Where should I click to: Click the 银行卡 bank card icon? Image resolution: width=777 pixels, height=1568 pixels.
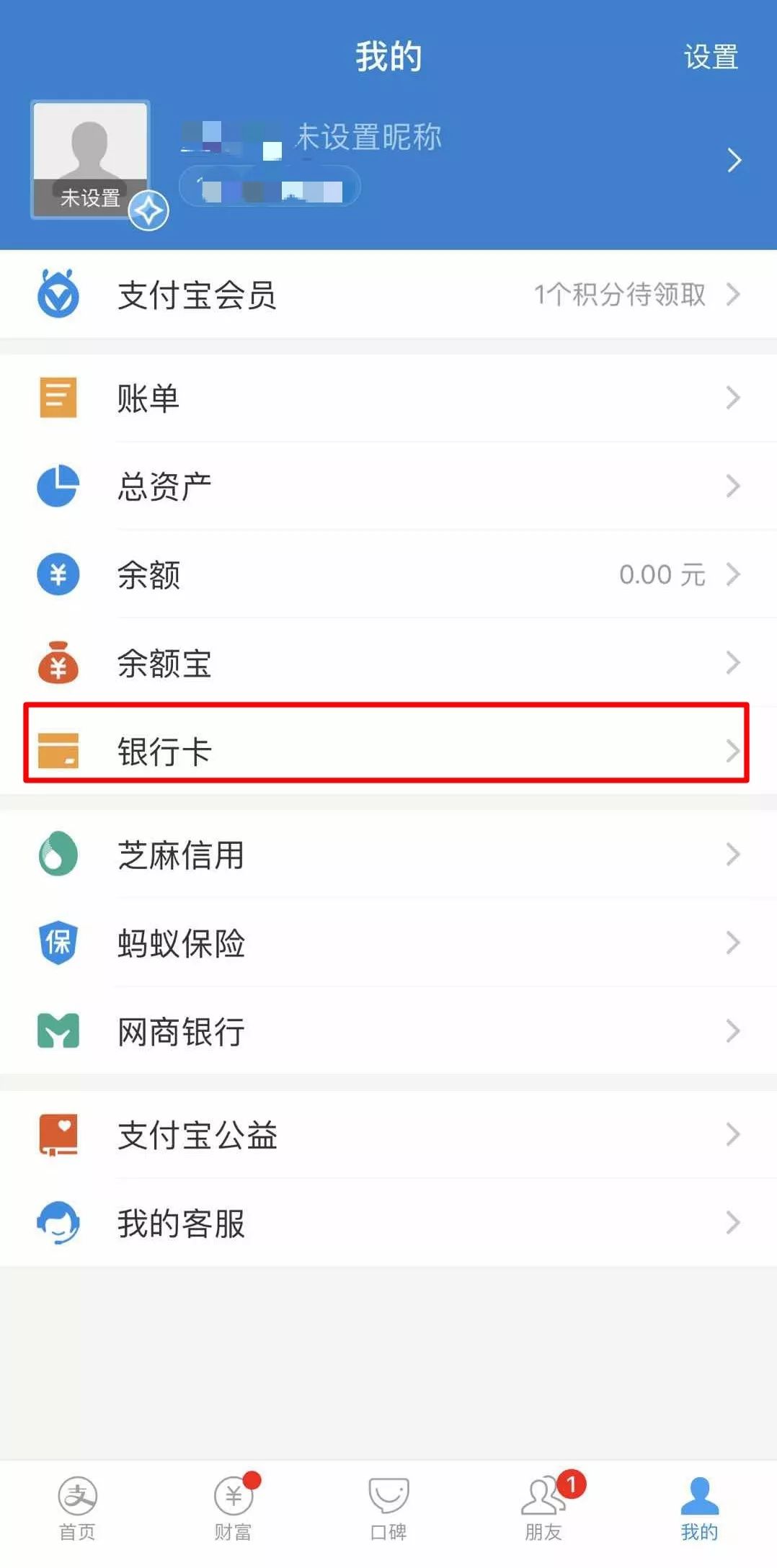click(x=58, y=752)
